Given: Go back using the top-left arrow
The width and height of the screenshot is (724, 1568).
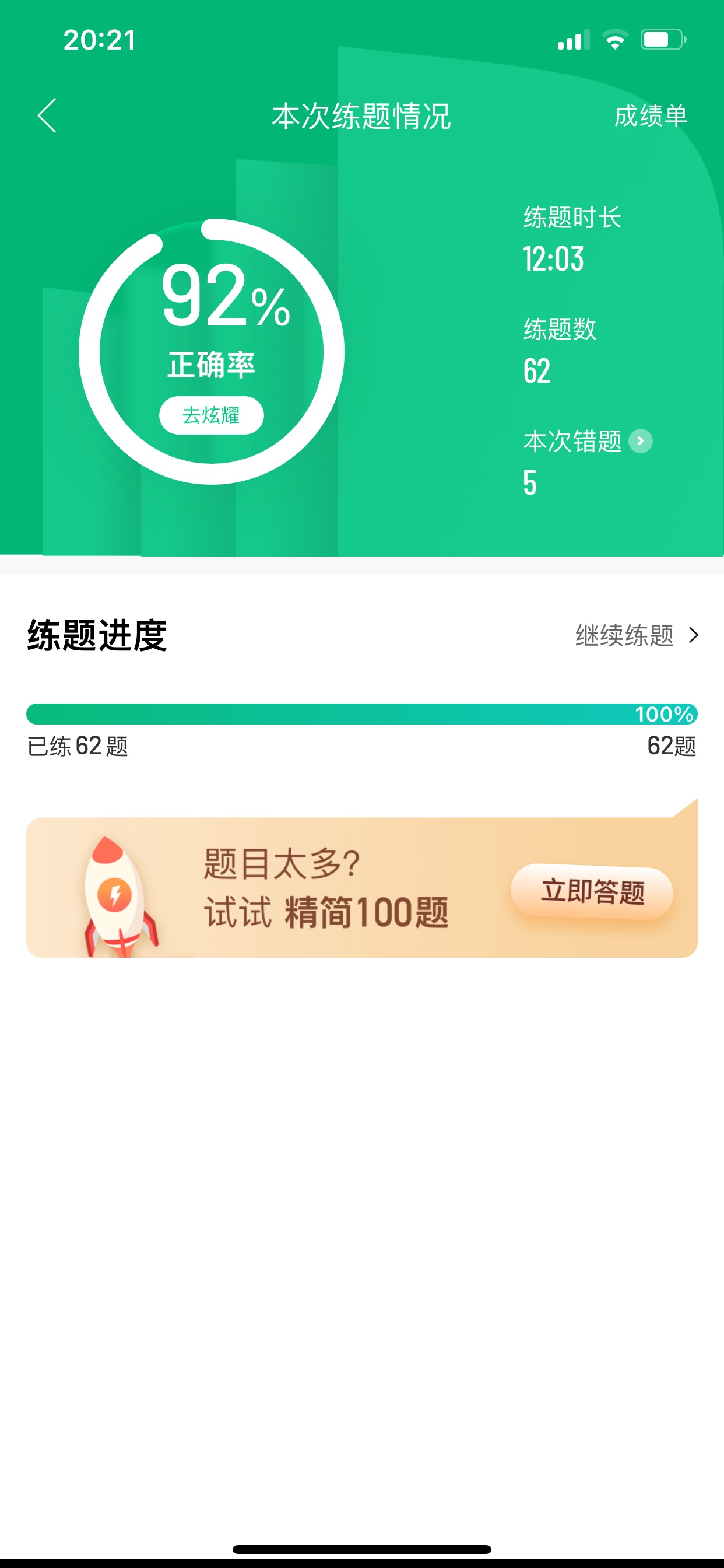Looking at the screenshot, I should click(47, 116).
